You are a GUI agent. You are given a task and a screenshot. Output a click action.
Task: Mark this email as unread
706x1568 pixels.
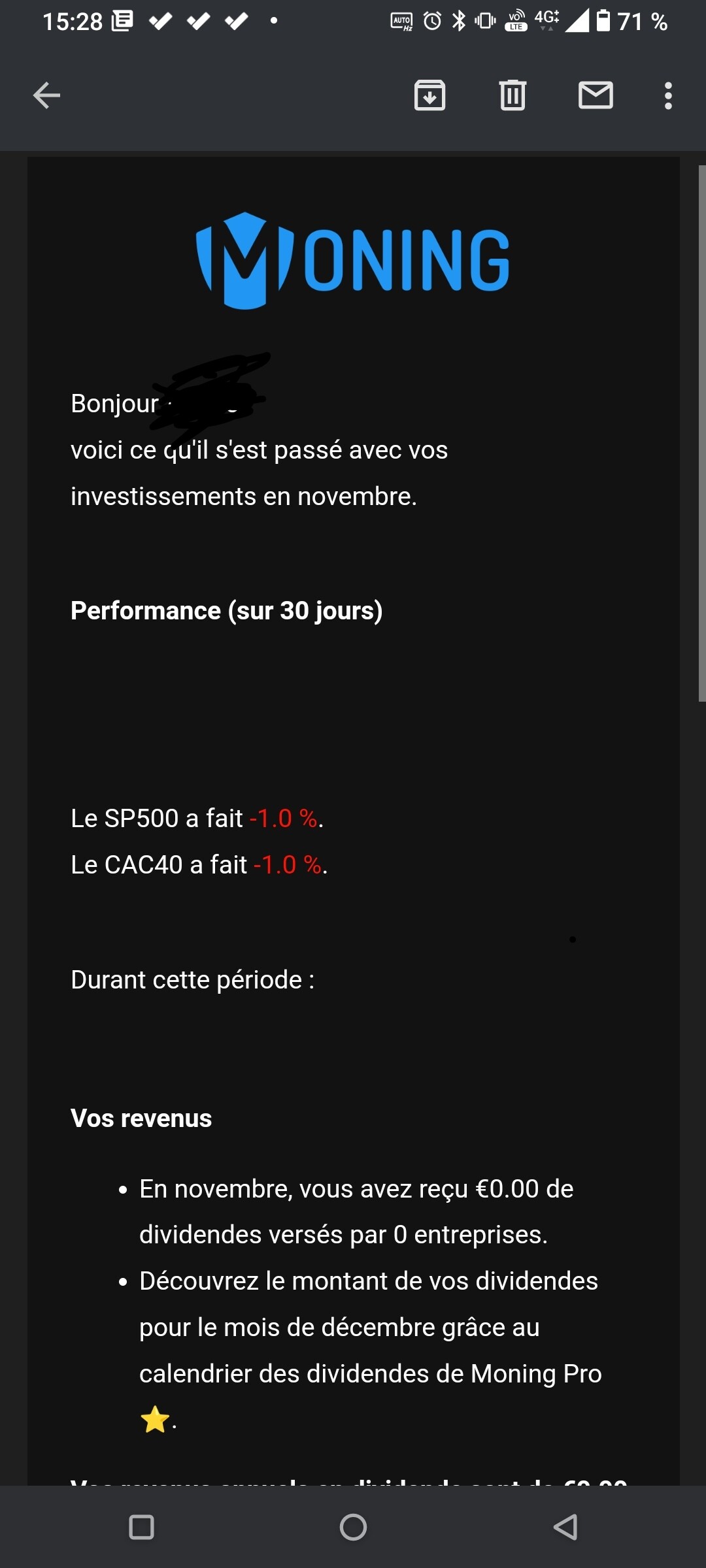[596, 95]
